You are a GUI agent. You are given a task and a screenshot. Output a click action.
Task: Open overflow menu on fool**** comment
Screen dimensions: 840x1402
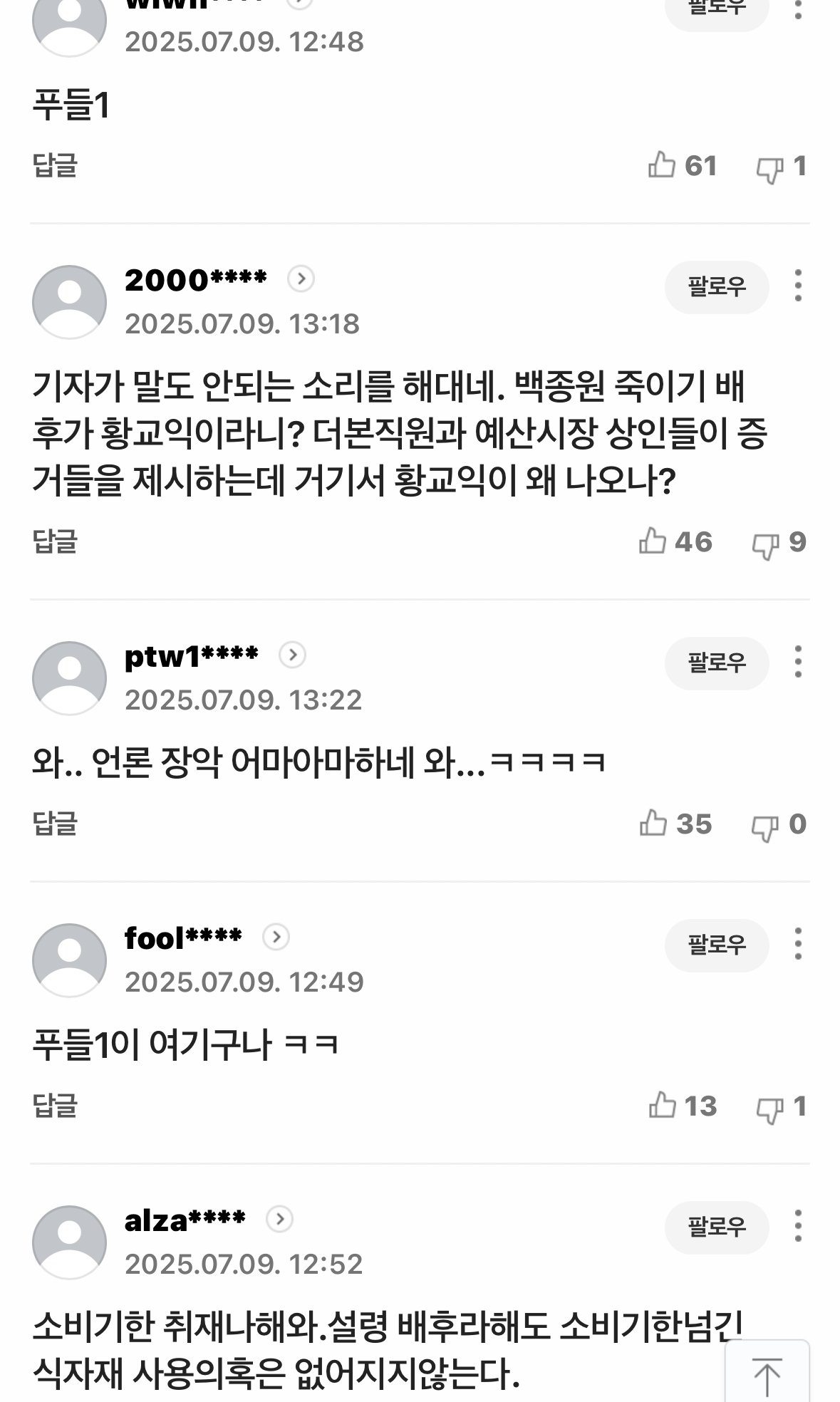click(798, 944)
